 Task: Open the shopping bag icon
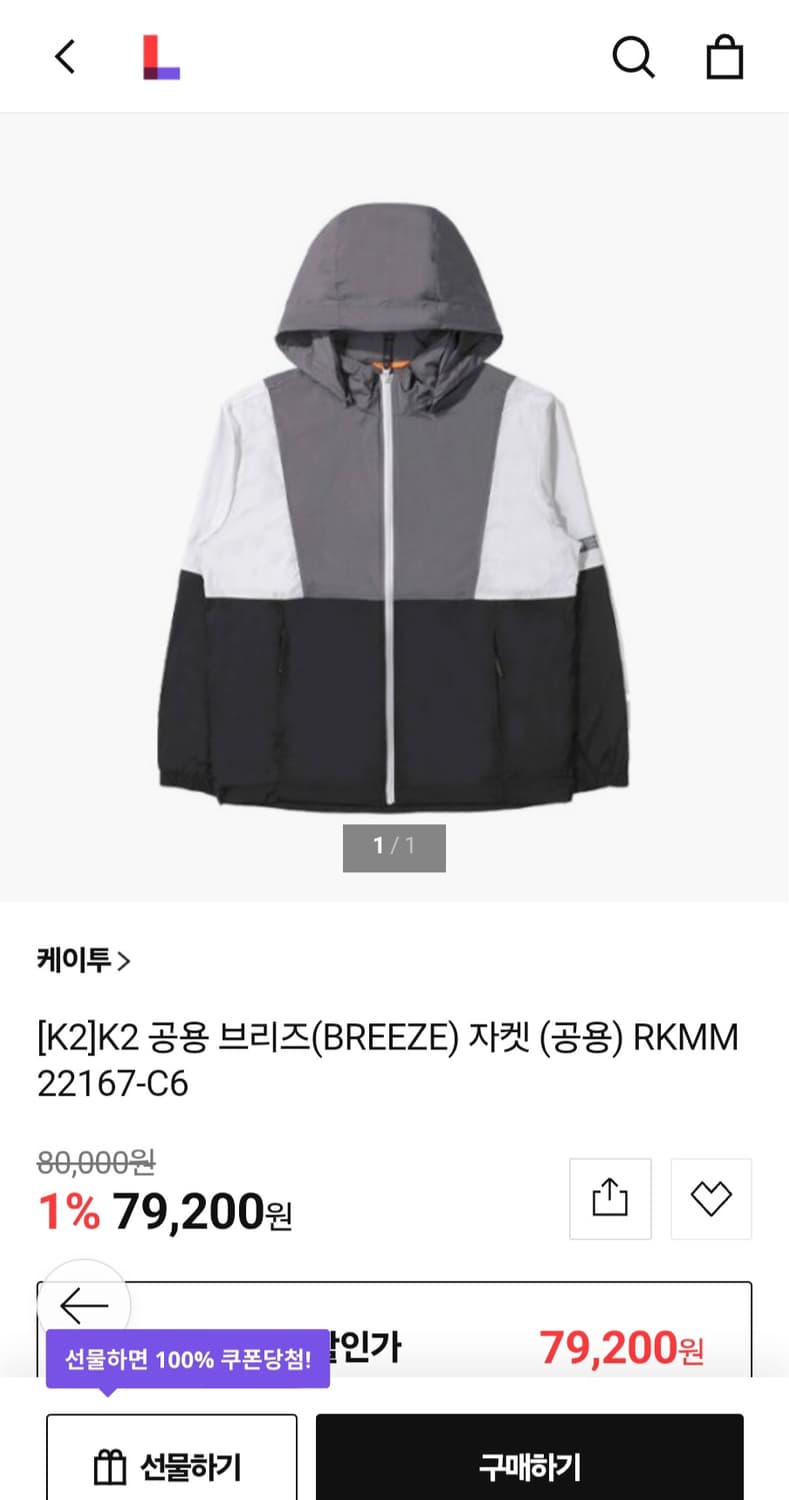pos(724,57)
